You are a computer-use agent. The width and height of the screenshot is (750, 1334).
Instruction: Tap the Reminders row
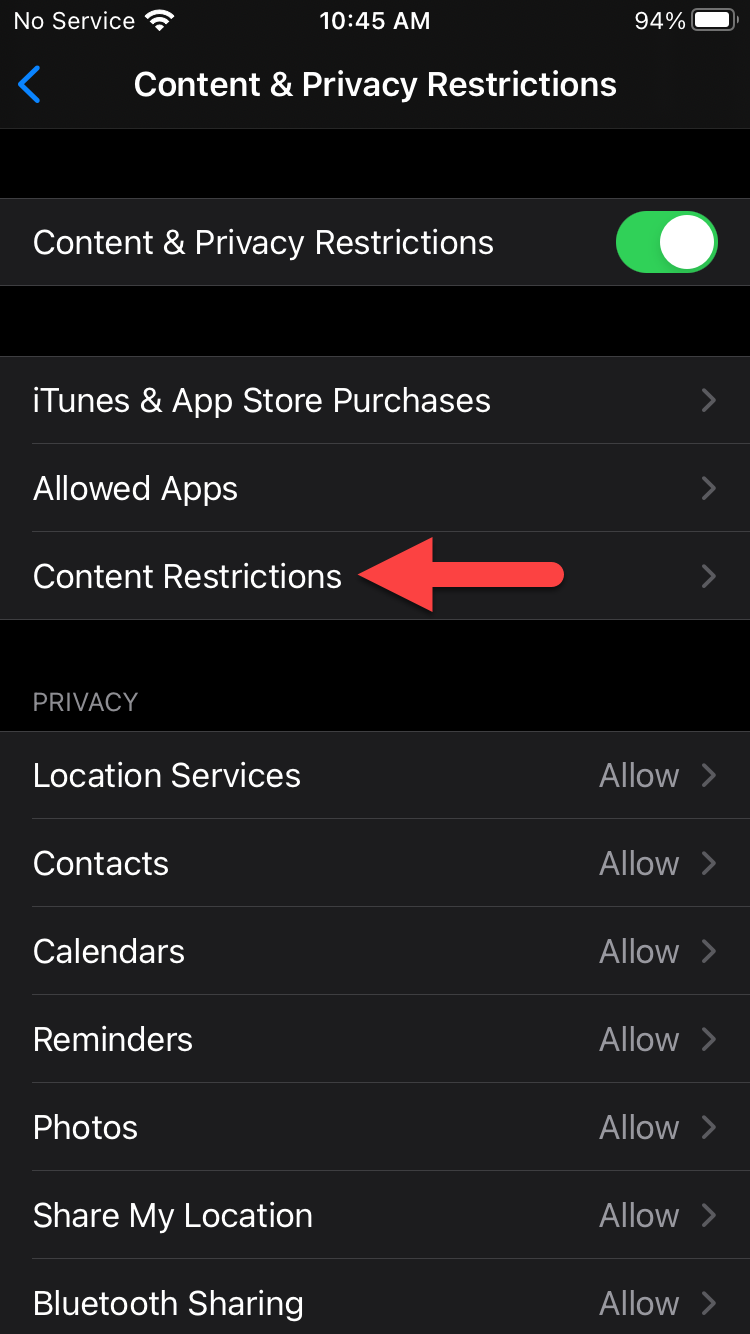[x=375, y=1040]
